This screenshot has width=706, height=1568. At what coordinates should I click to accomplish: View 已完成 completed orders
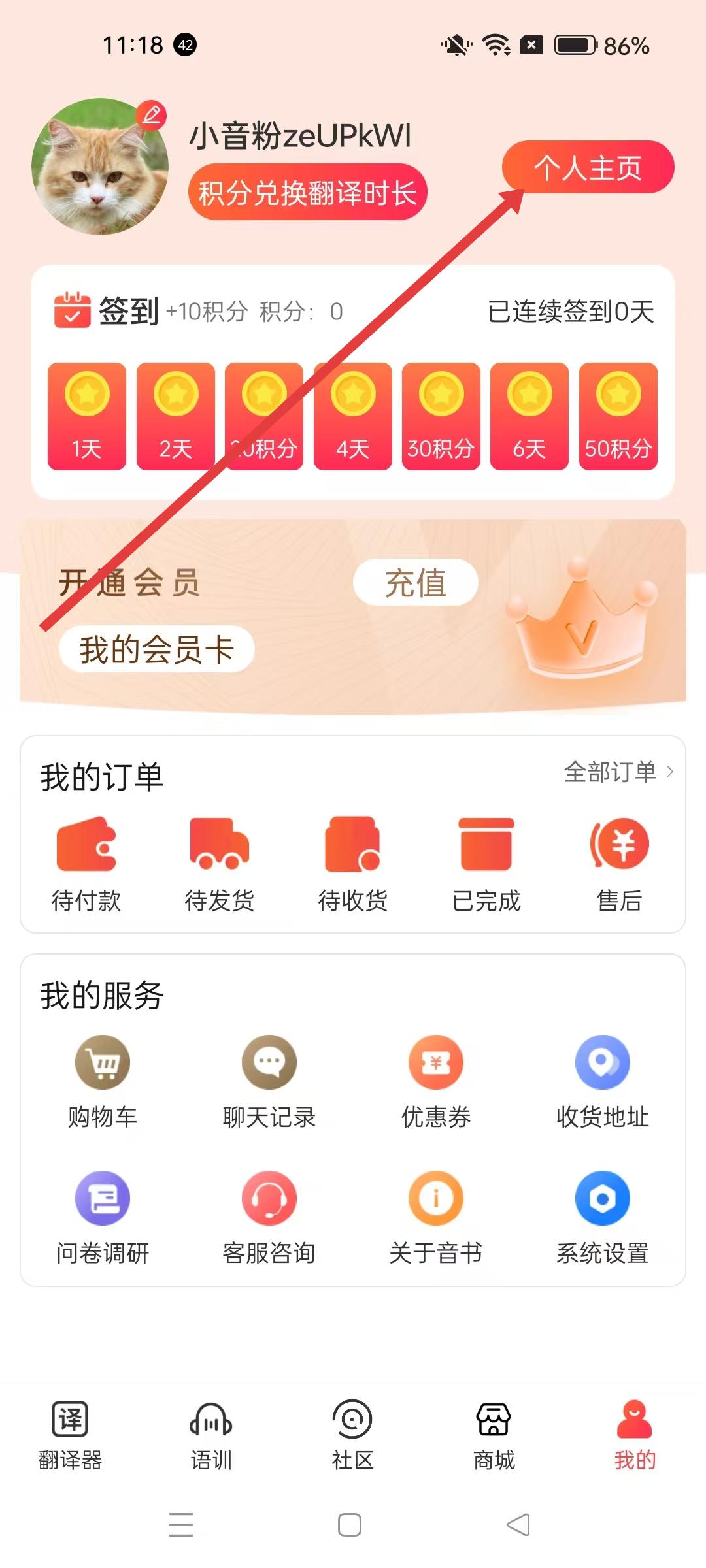(x=486, y=864)
